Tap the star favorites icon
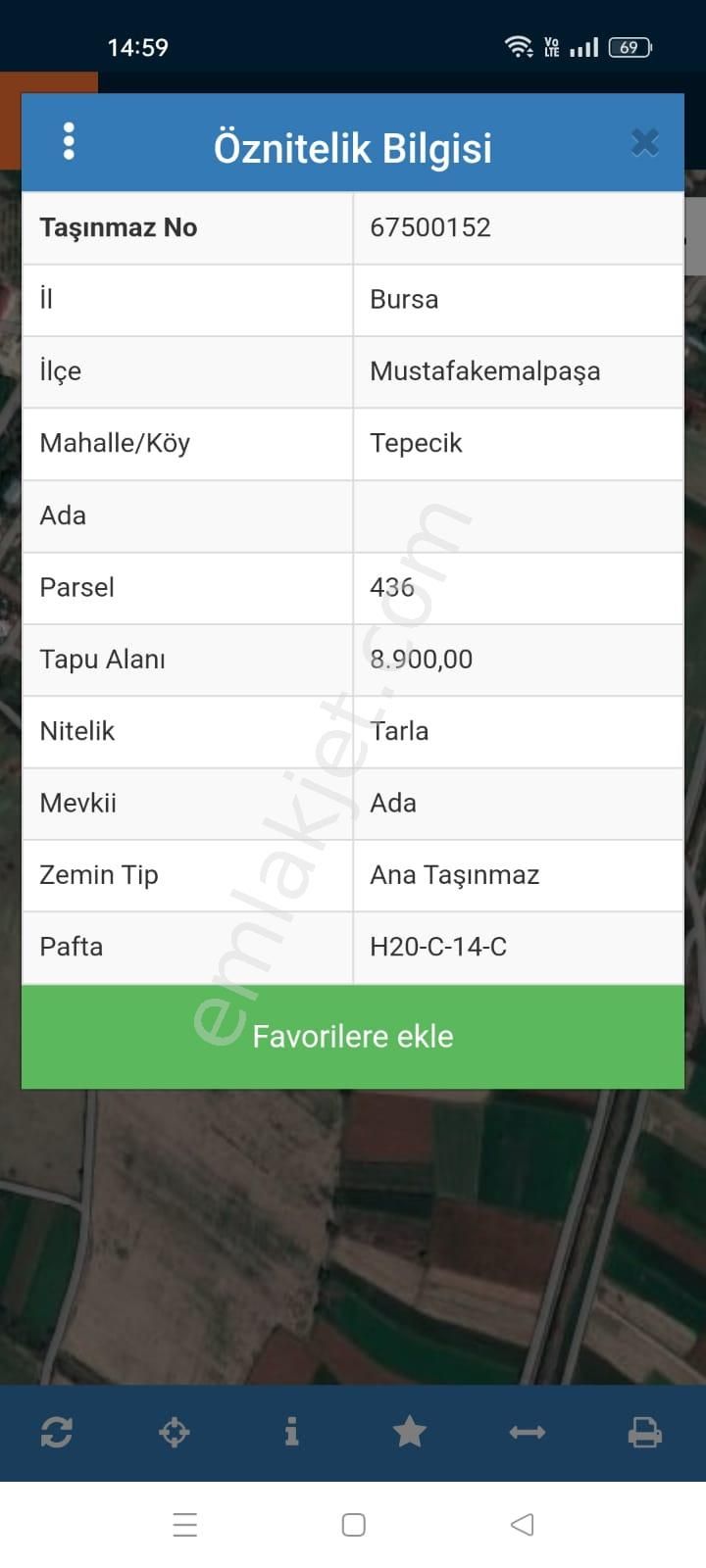Image resolution: width=706 pixels, height=1568 pixels. click(409, 1432)
